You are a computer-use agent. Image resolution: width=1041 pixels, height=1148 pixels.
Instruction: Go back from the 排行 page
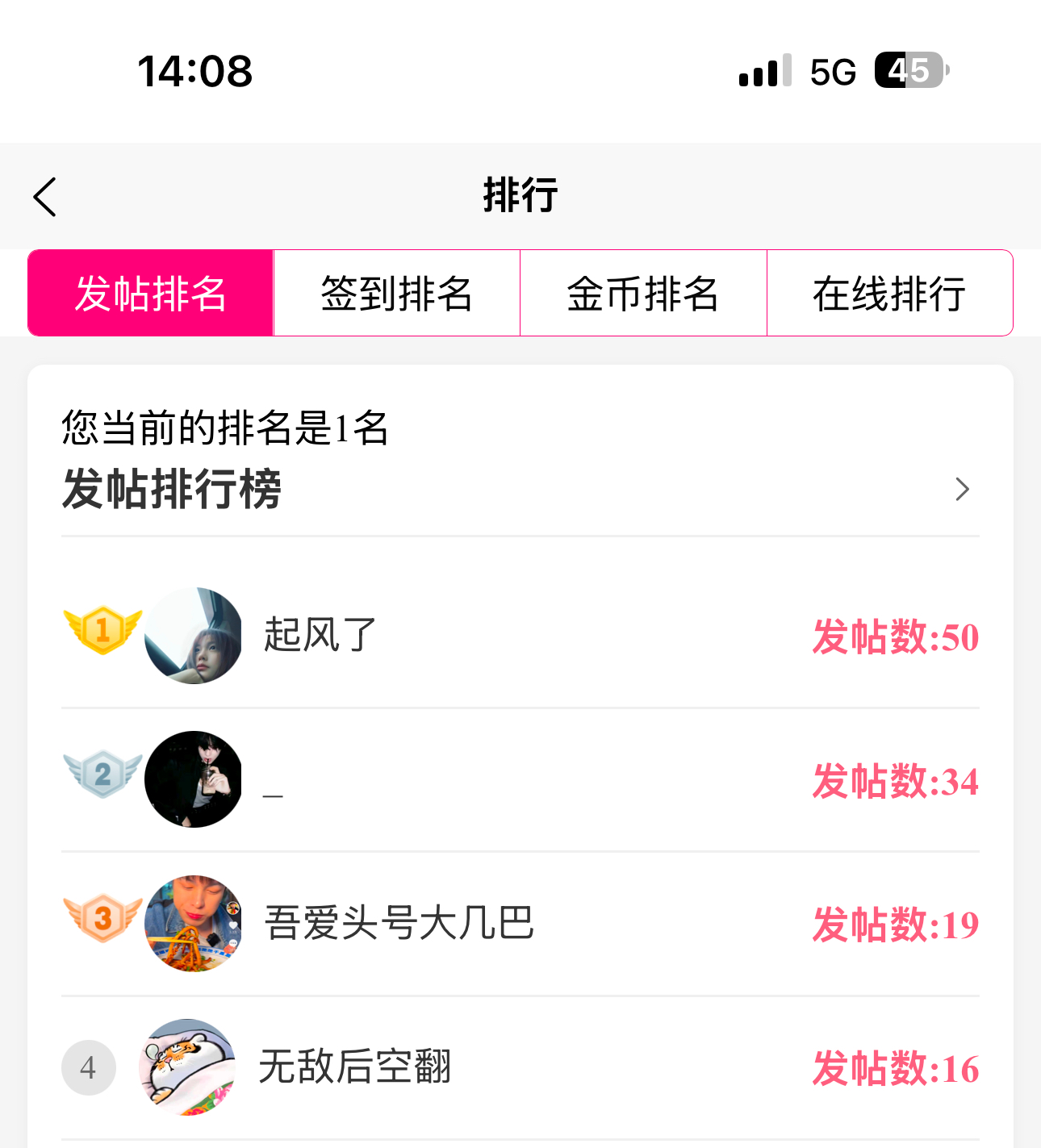click(x=45, y=197)
